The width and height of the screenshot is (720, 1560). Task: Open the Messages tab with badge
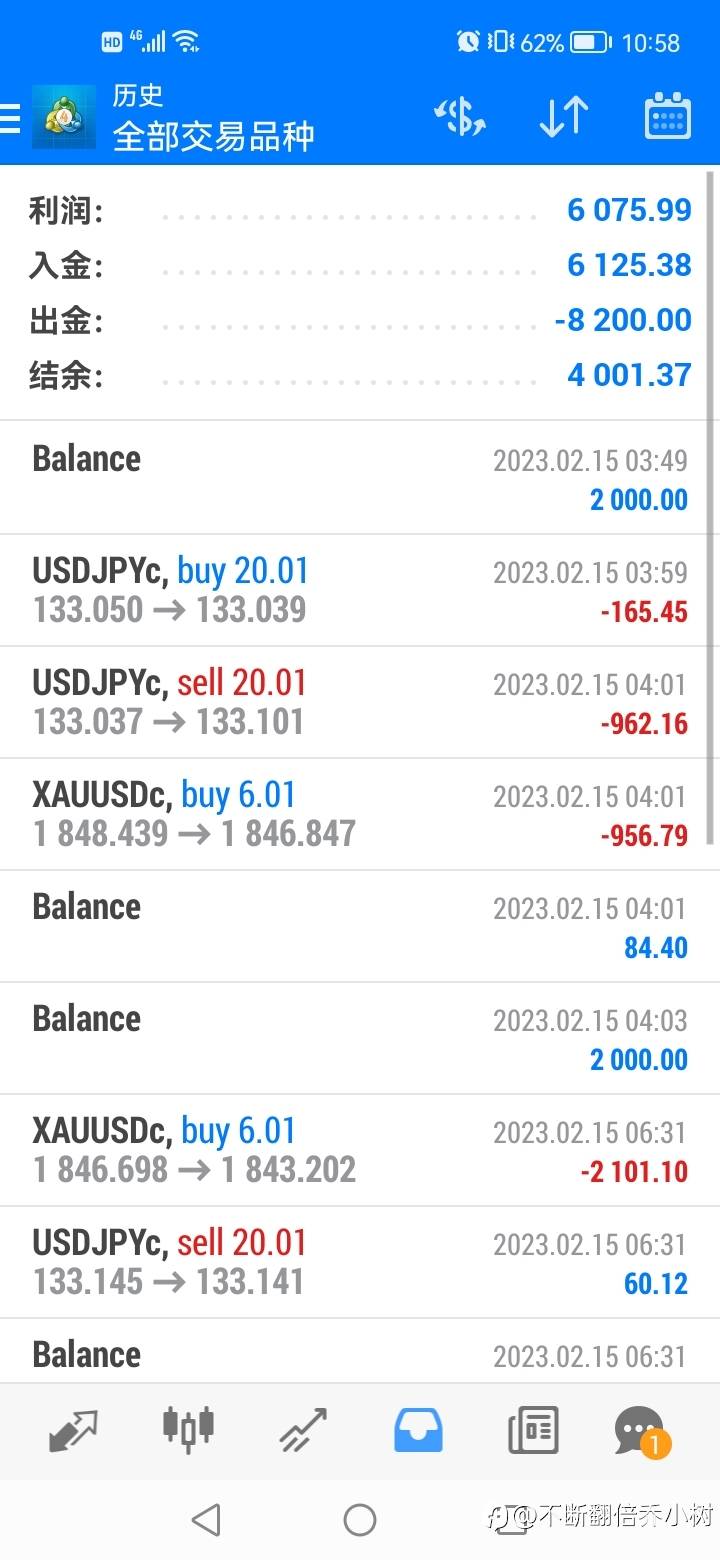[641, 1432]
